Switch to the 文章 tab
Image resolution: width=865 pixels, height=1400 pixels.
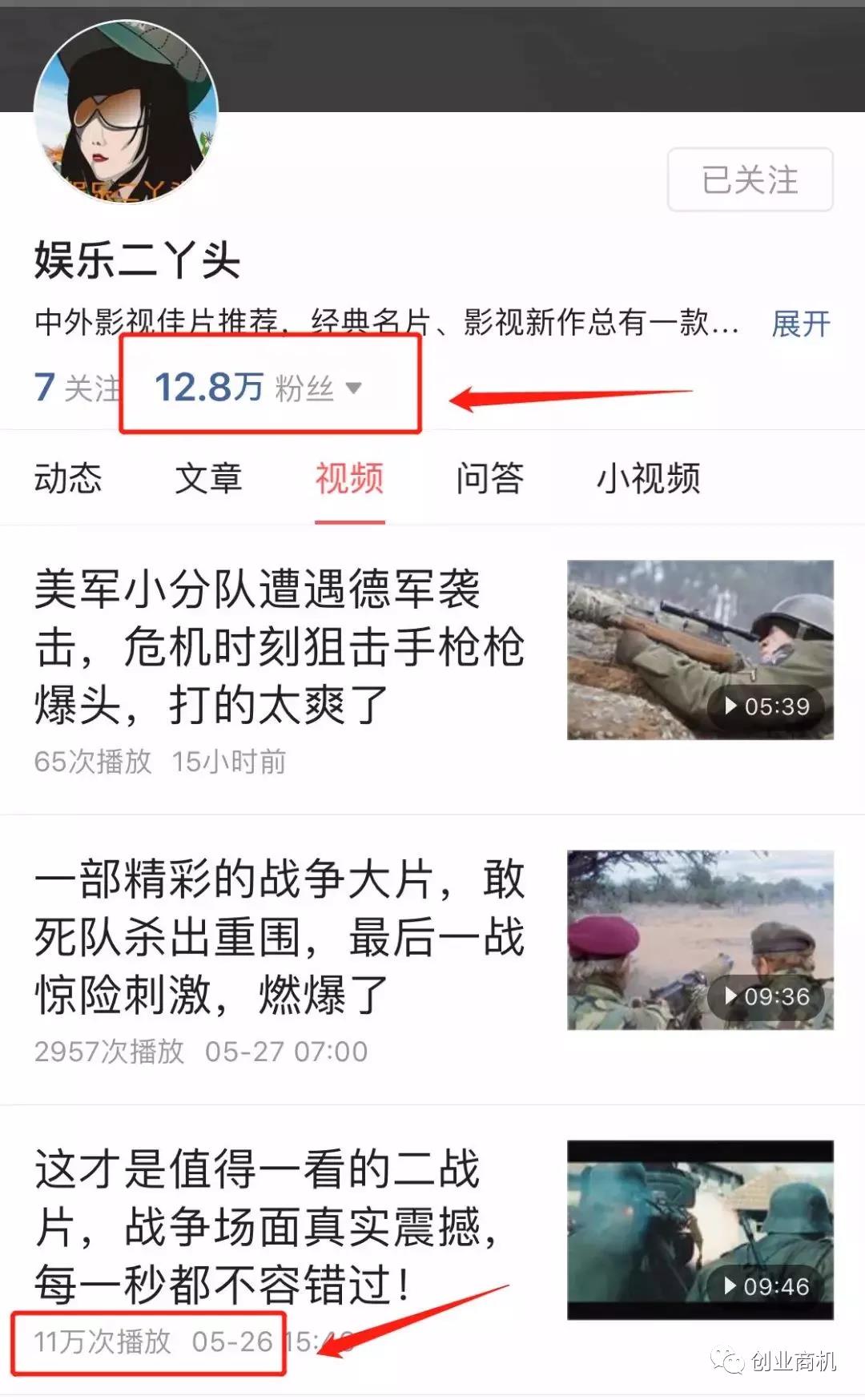coord(208,478)
